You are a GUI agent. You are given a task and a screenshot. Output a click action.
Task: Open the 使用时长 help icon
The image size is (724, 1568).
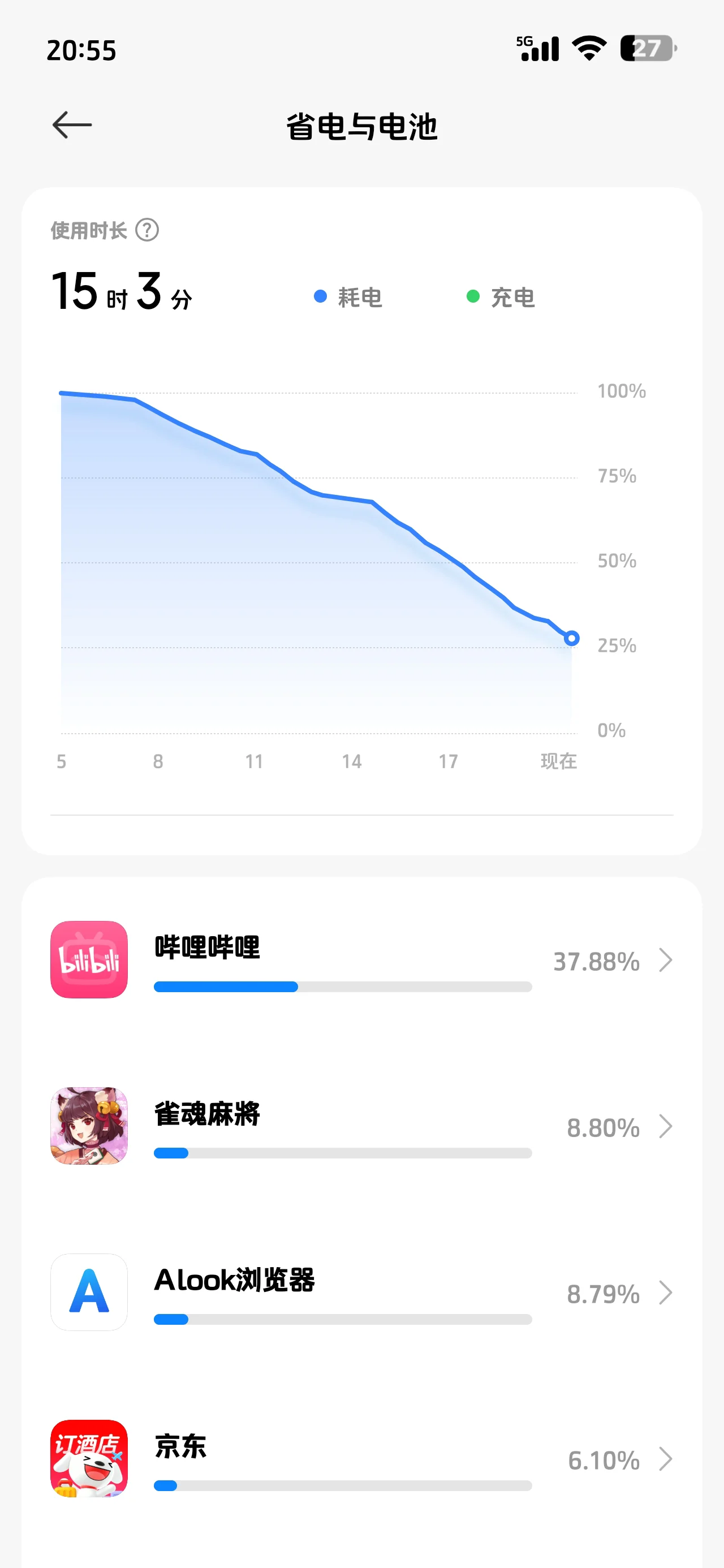coord(146,230)
